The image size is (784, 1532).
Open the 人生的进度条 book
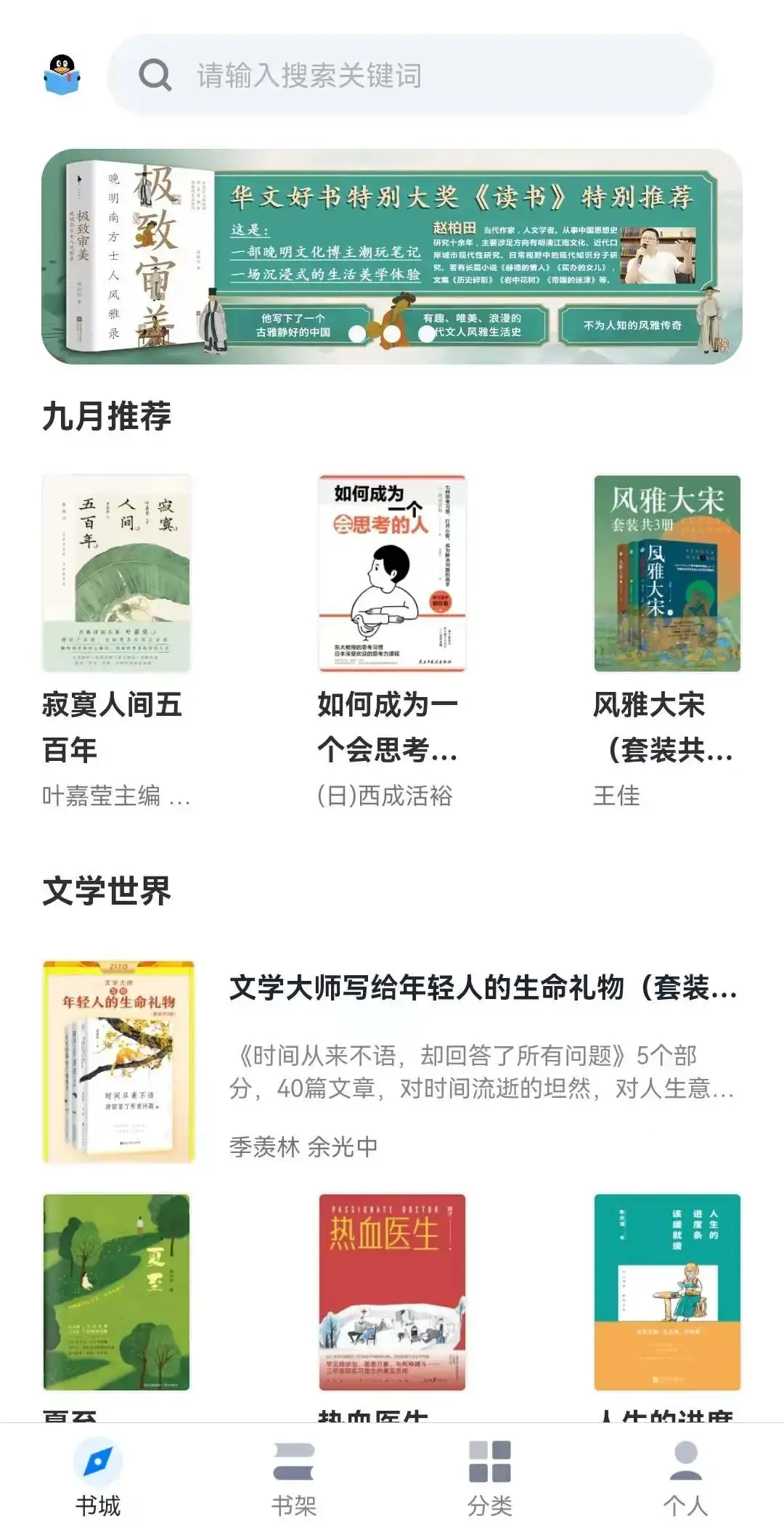click(667, 1292)
